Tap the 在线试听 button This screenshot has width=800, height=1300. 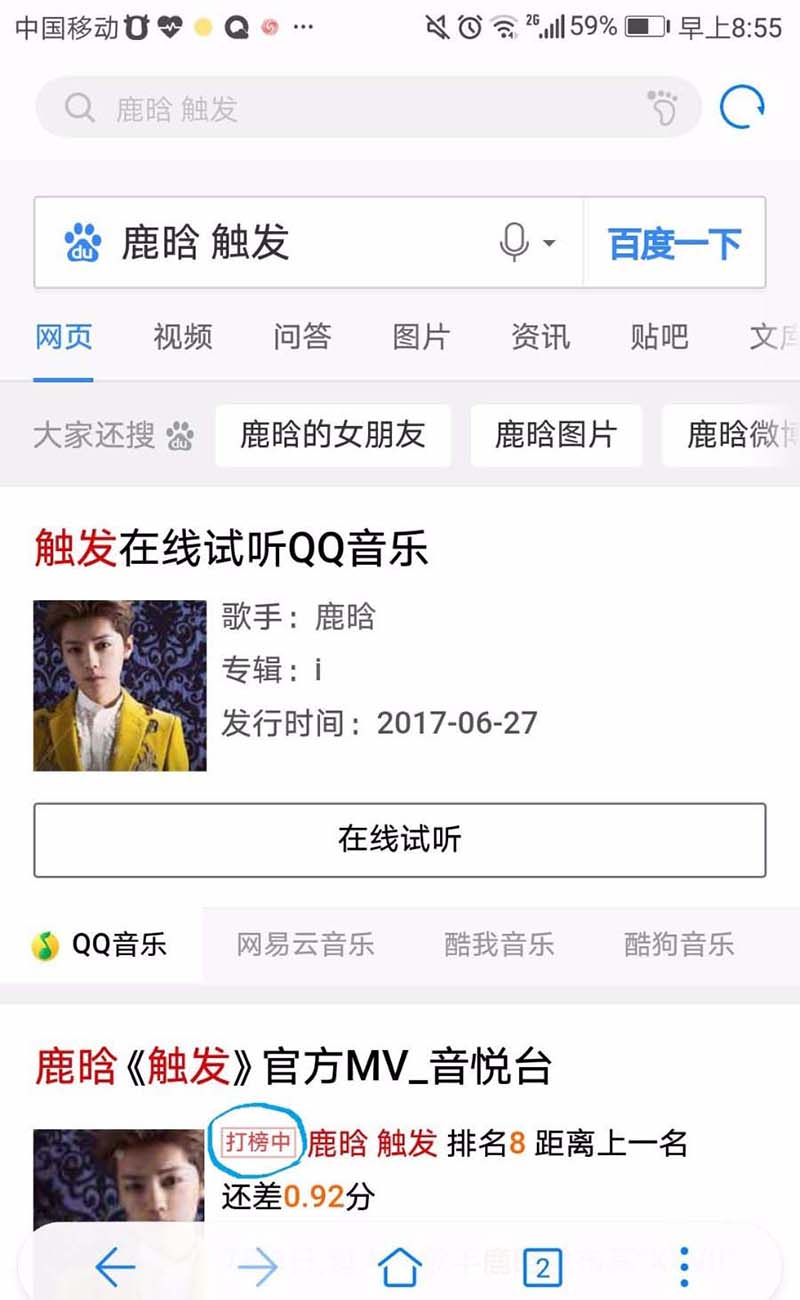(400, 839)
